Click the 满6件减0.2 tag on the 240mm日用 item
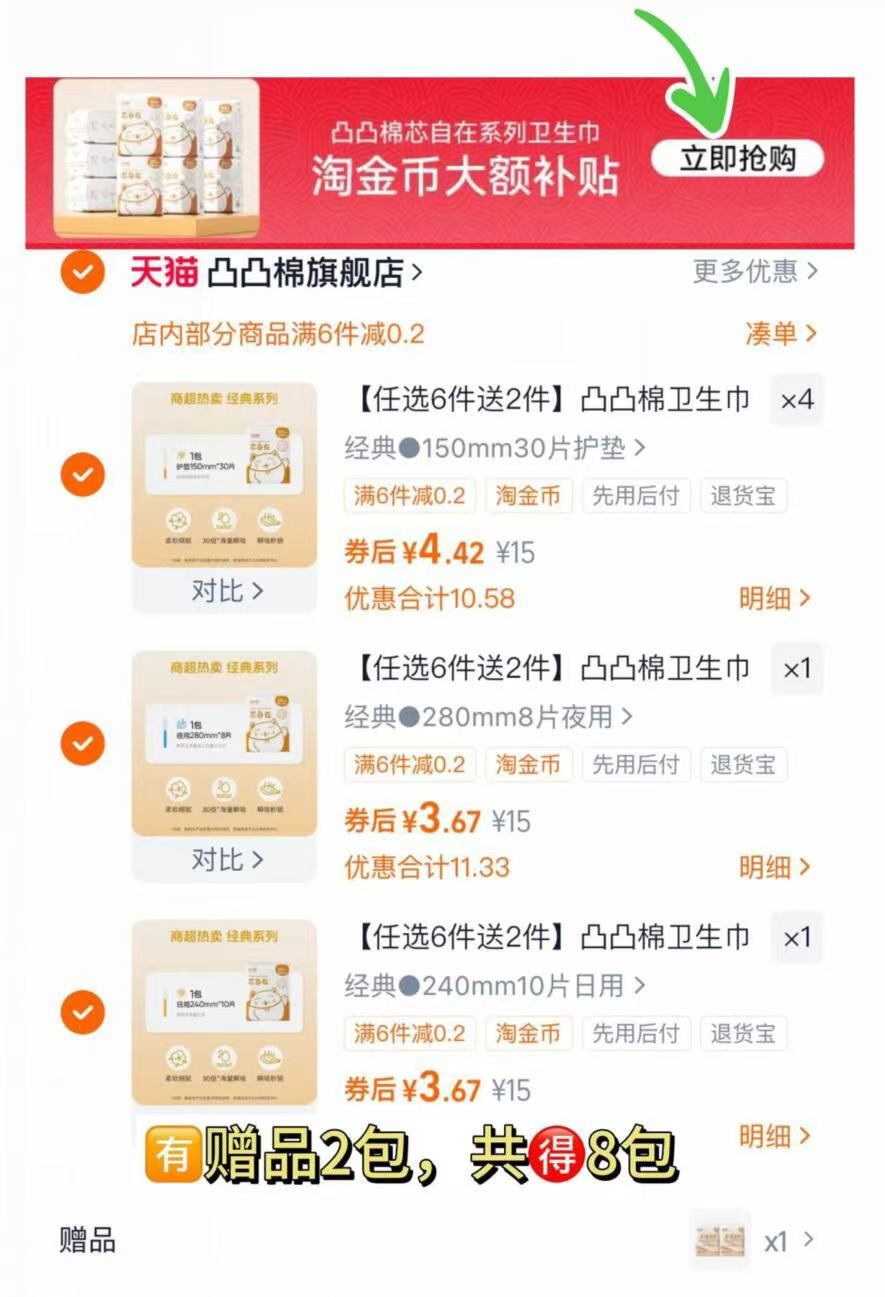Viewport: 885px width, 1297px height. (410, 1034)
